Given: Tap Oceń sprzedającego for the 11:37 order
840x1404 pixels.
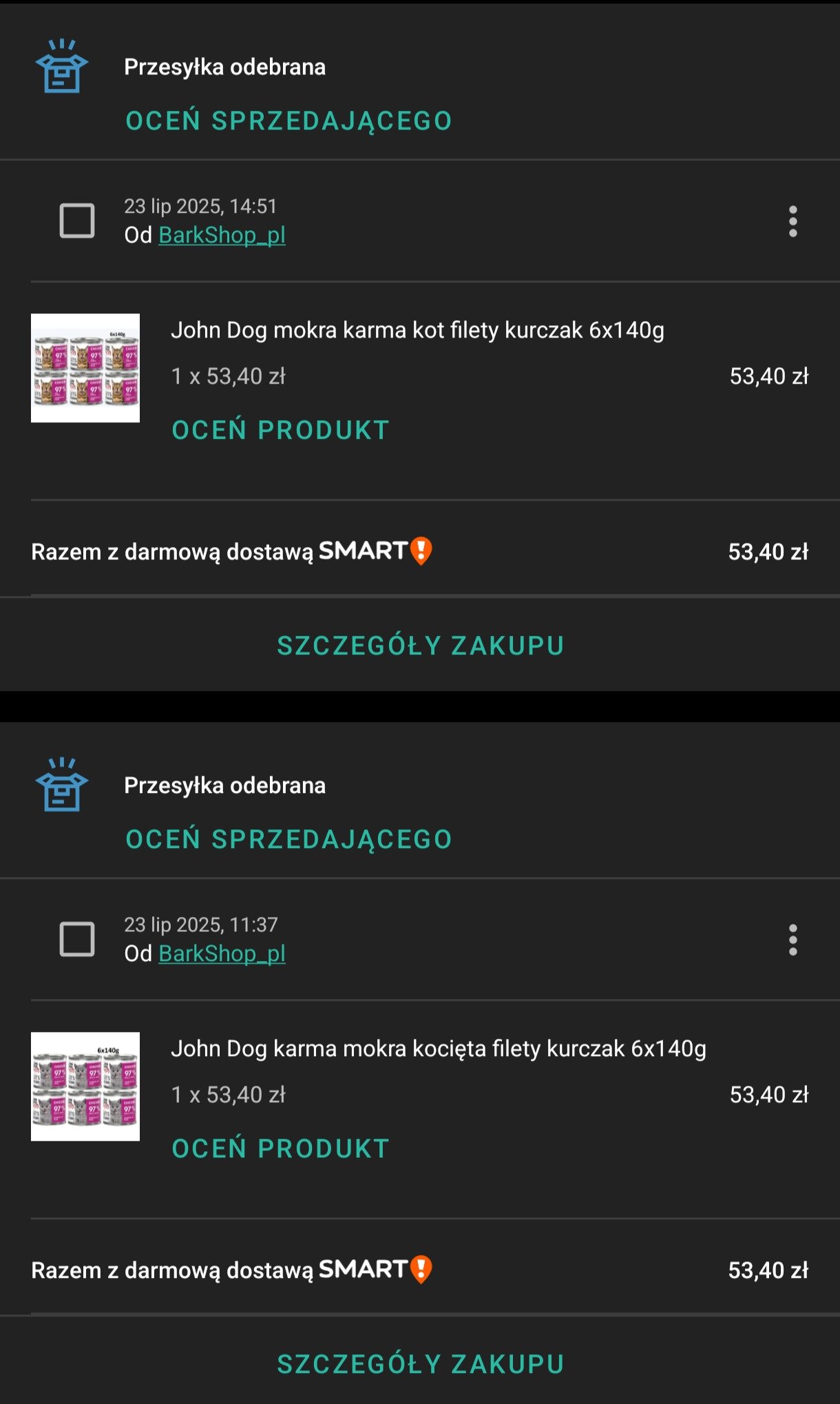Looking at the screenshot, I should coord(288,839).
